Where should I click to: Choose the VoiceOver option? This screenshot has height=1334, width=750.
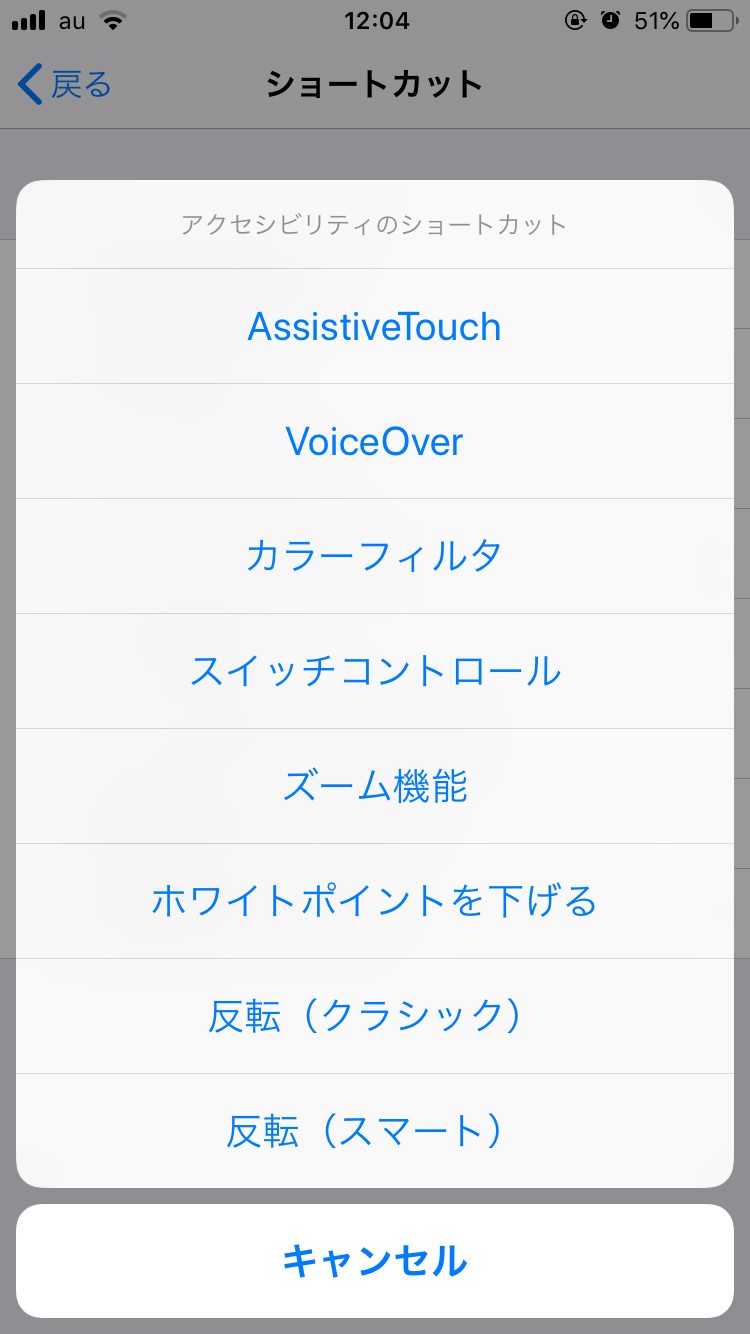(374, 441)
